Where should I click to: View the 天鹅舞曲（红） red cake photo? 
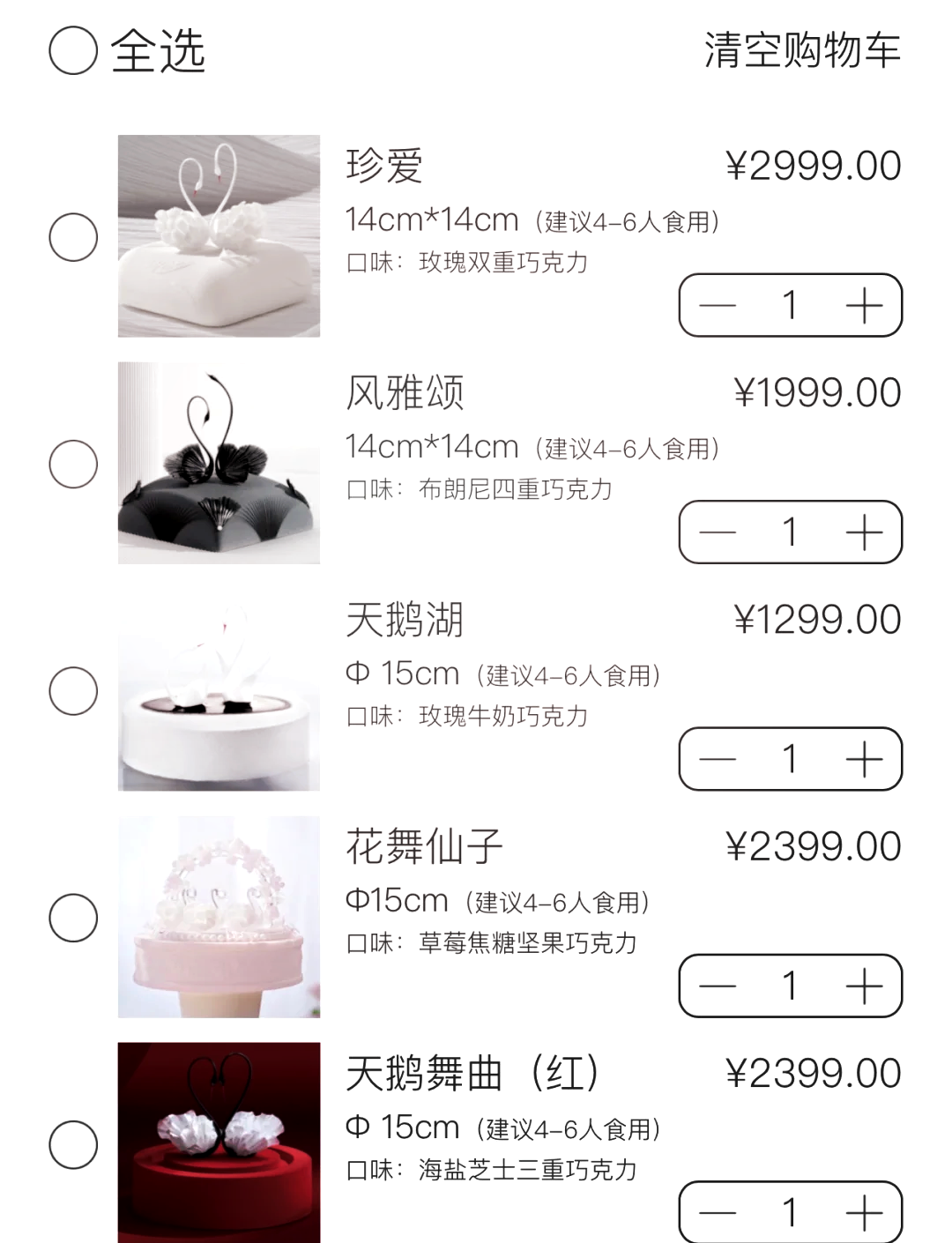point(219,1143)
